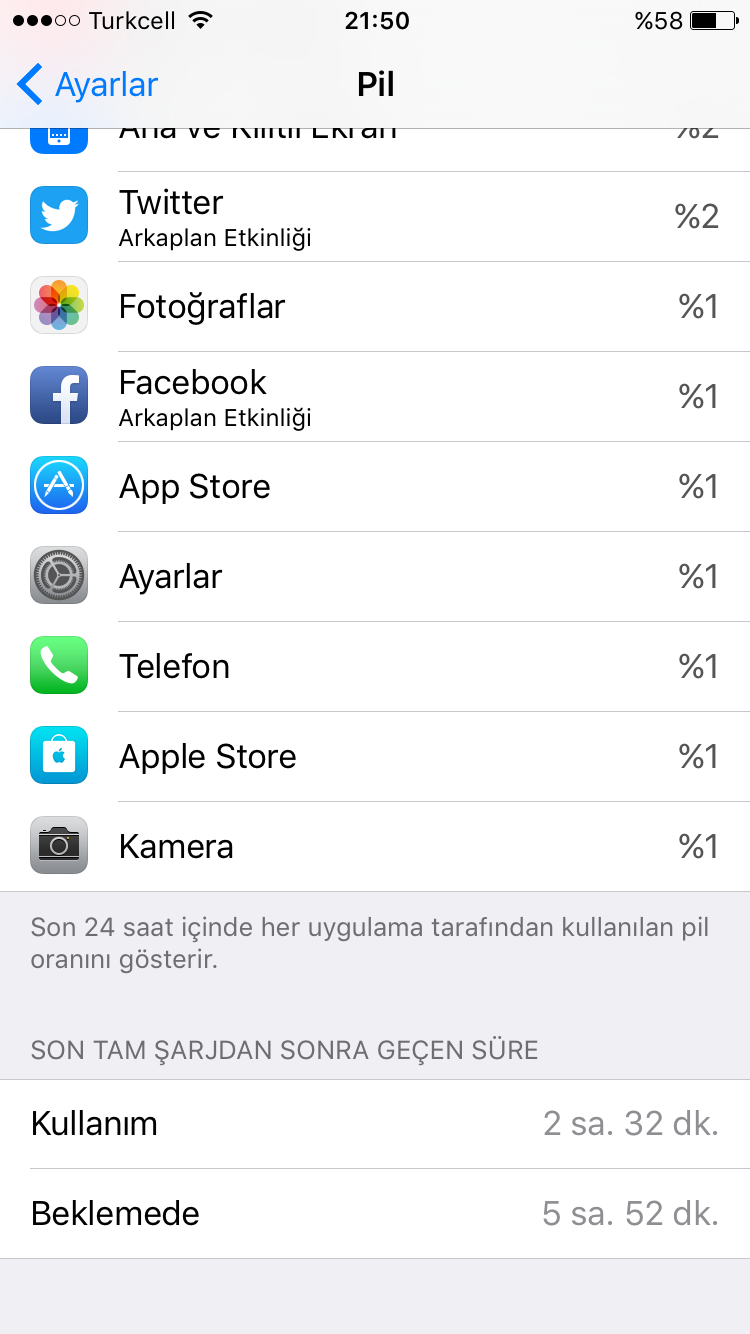750x1334 pixels.
Task: Tap the Telefon battery usage row
Action: (375, 666)
